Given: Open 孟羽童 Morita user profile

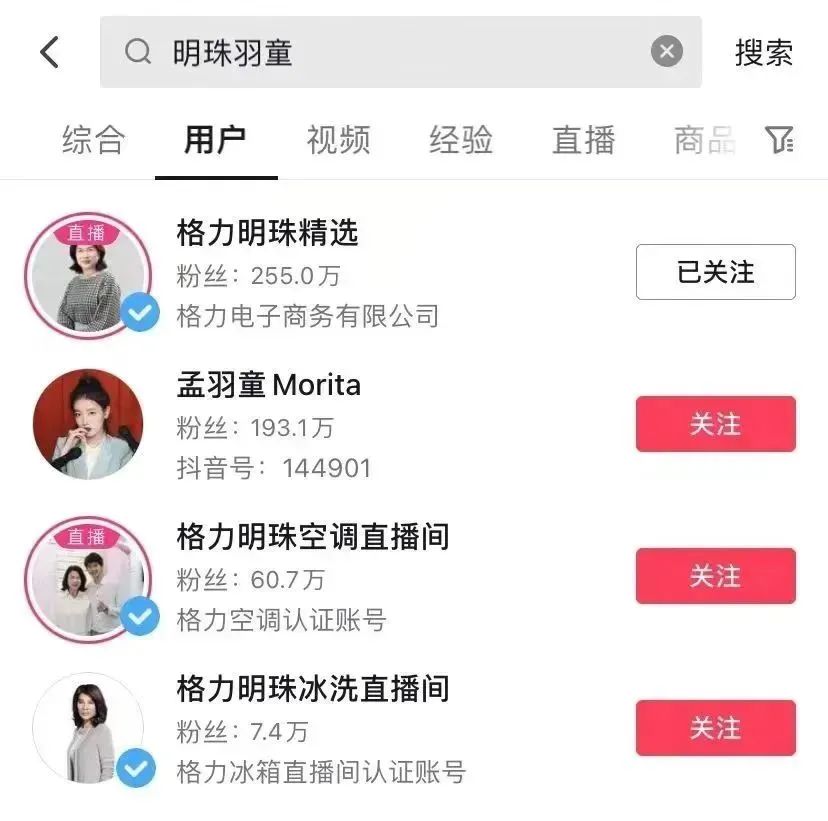Looking at the screenshot, I should click(268, 385).
